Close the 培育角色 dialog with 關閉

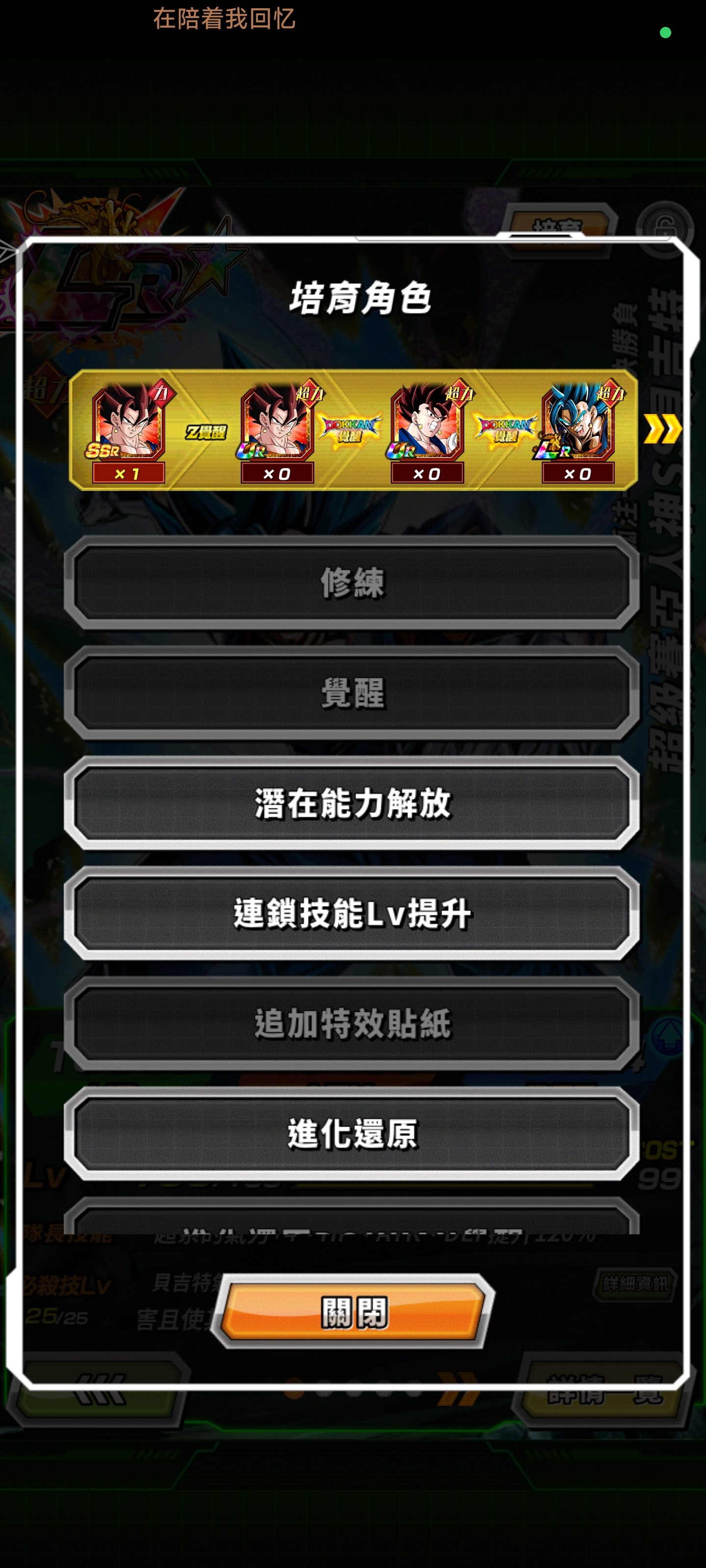(x=353, y=1312)
